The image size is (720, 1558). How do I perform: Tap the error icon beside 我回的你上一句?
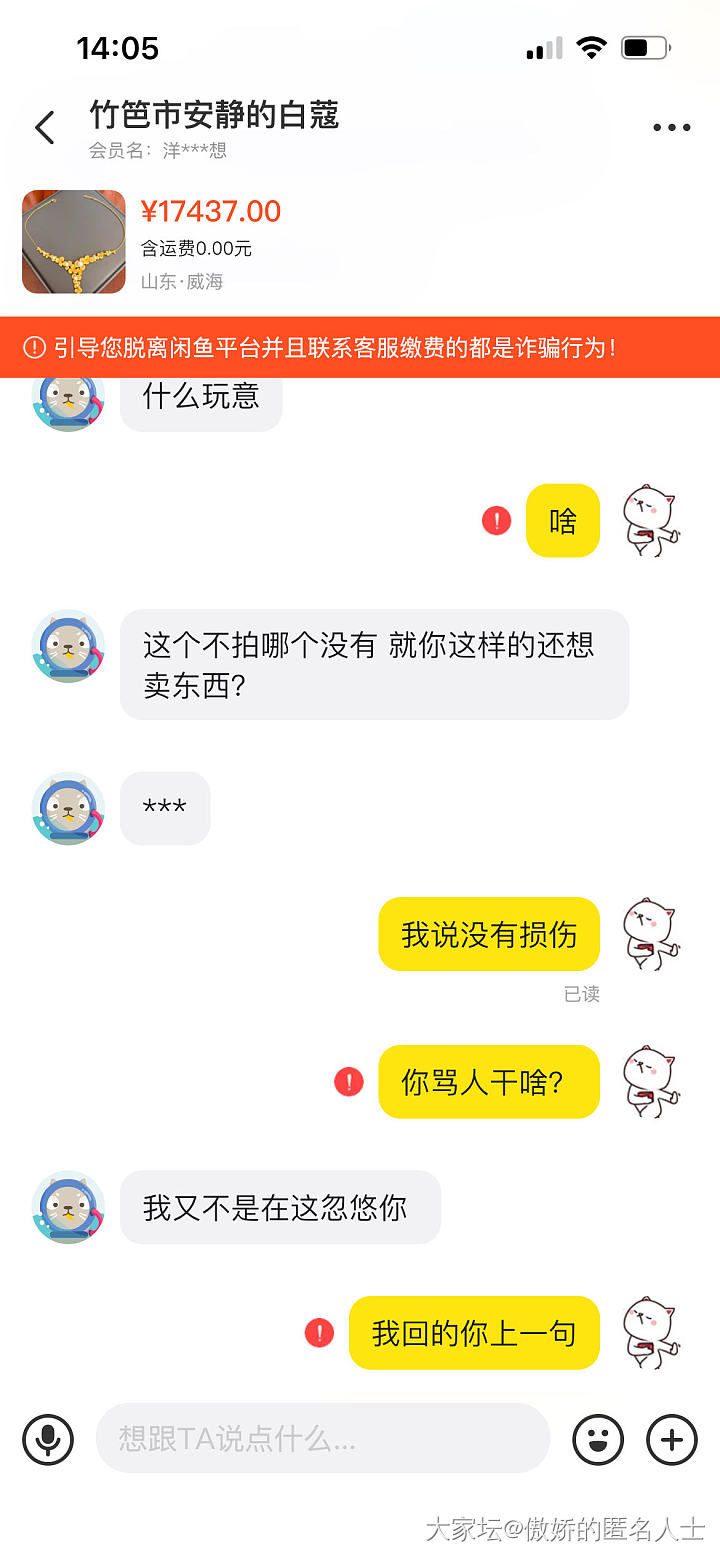pos(319,1333)
